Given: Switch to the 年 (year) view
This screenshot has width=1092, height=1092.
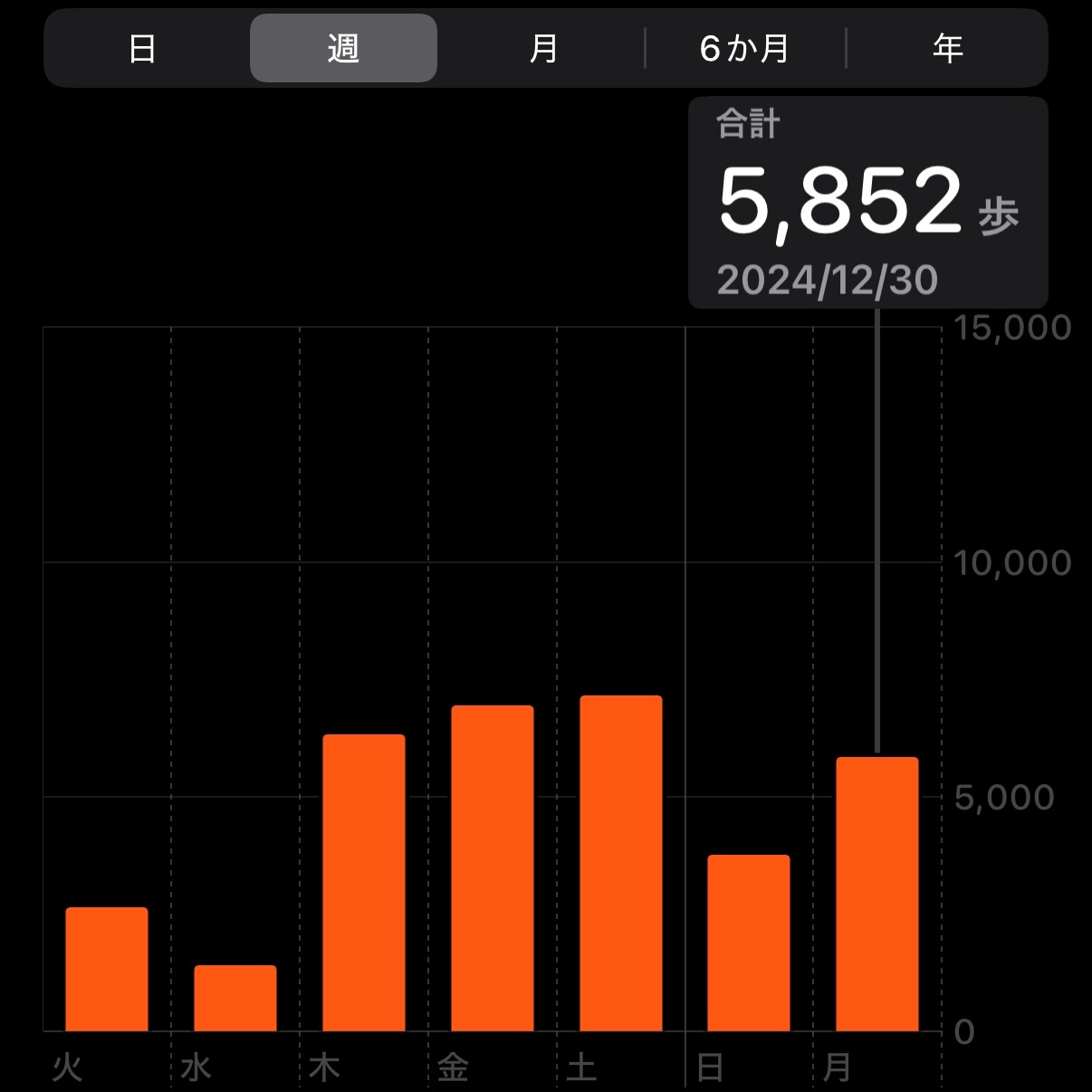Looking at the screenshot, I should (947, 48).
